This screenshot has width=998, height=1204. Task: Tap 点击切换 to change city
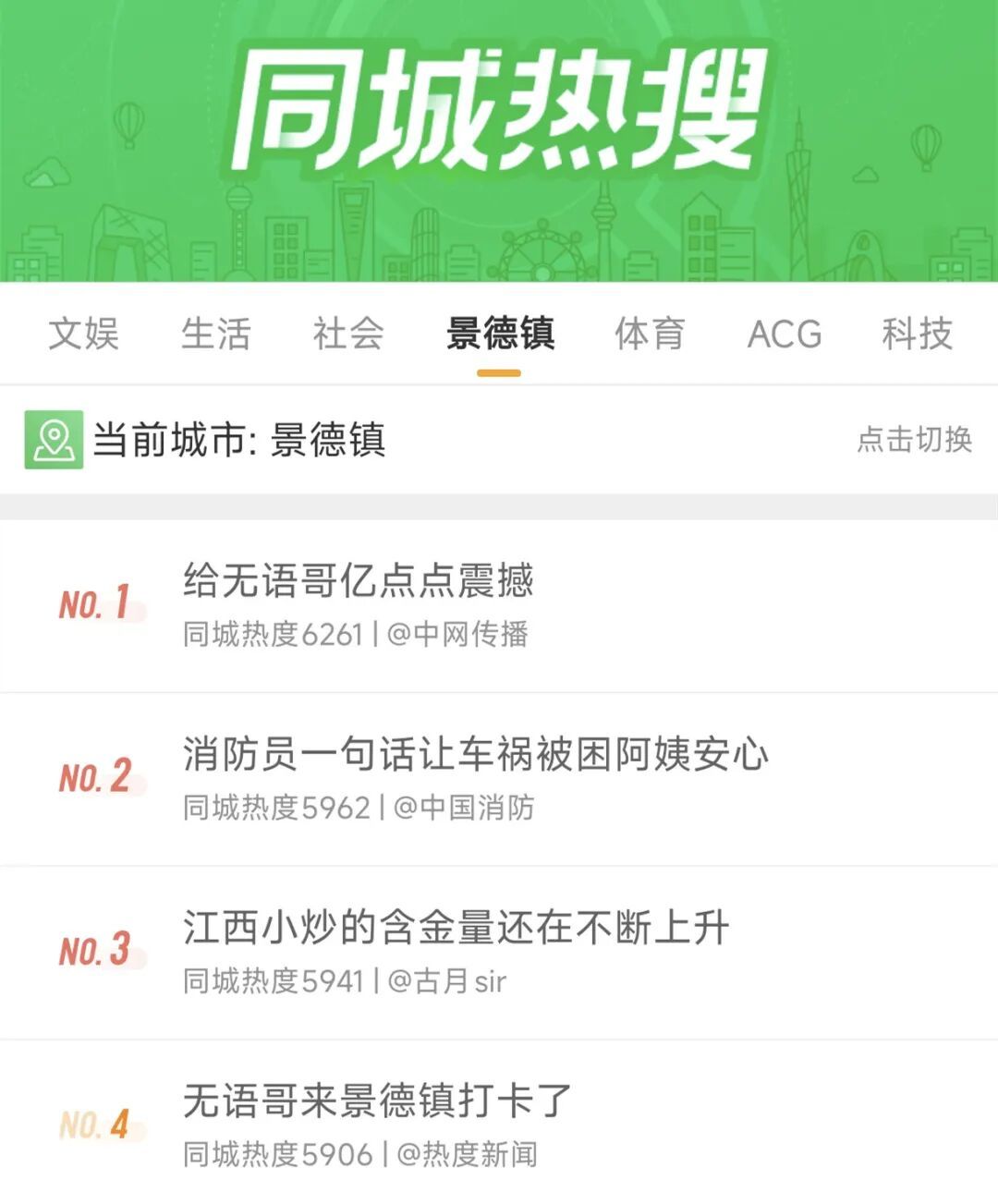(915, 441)
